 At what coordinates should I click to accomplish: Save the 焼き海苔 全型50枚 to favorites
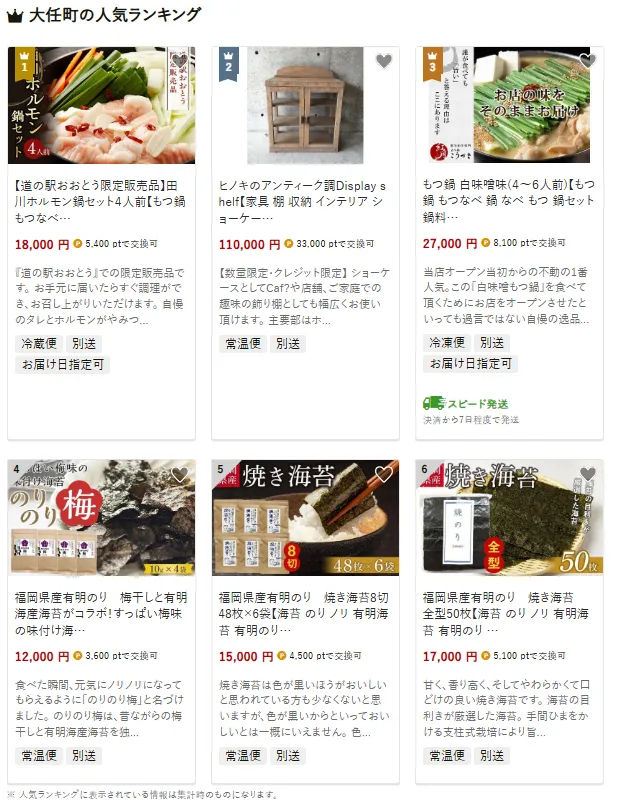588,475
